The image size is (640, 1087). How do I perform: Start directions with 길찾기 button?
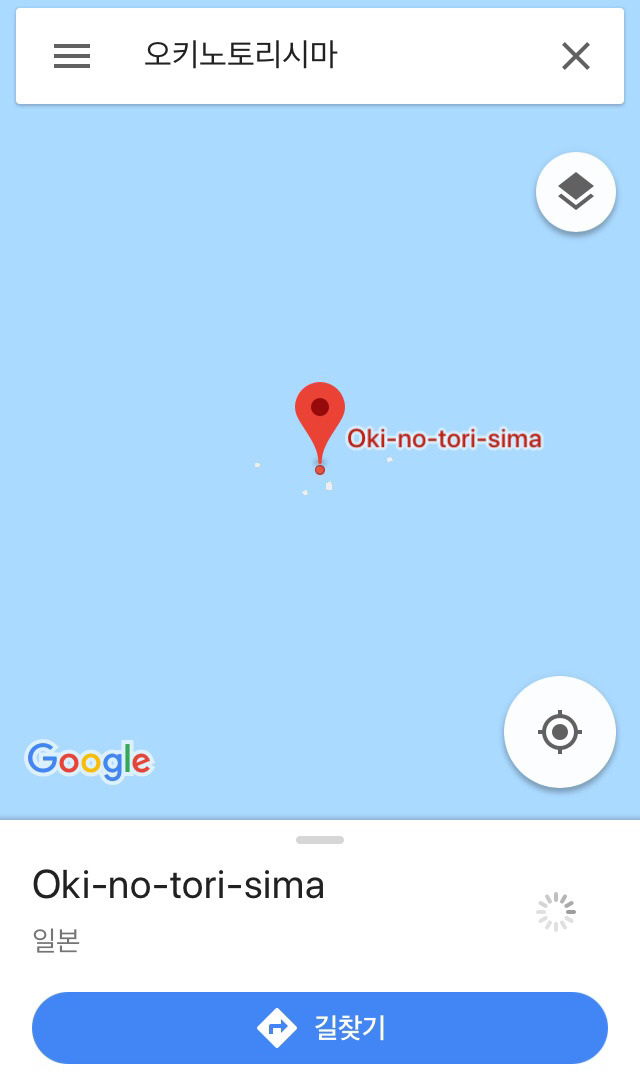pos(320,1027)
